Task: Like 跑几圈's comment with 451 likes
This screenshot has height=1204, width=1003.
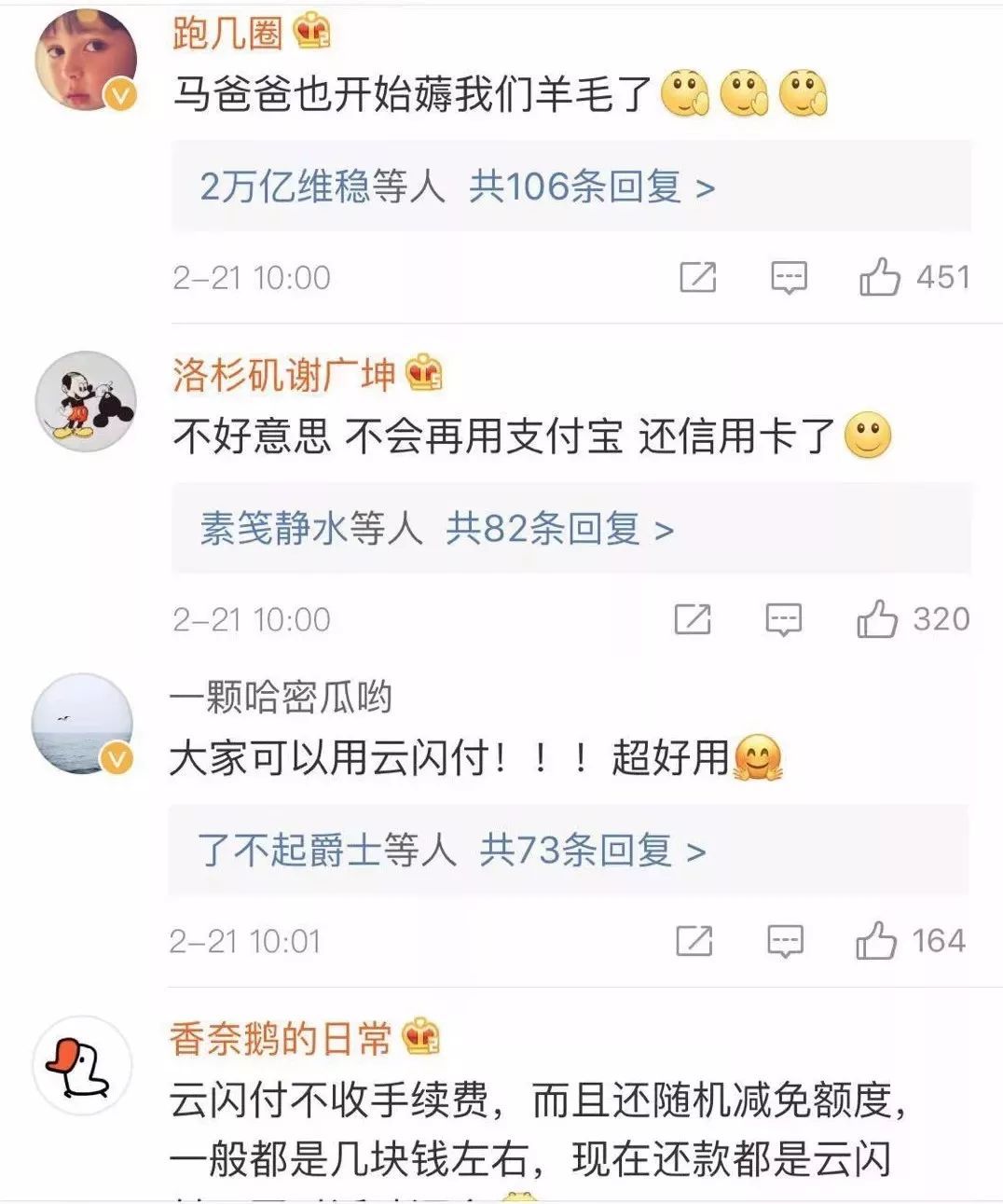Action: click(x=879, y=278)
